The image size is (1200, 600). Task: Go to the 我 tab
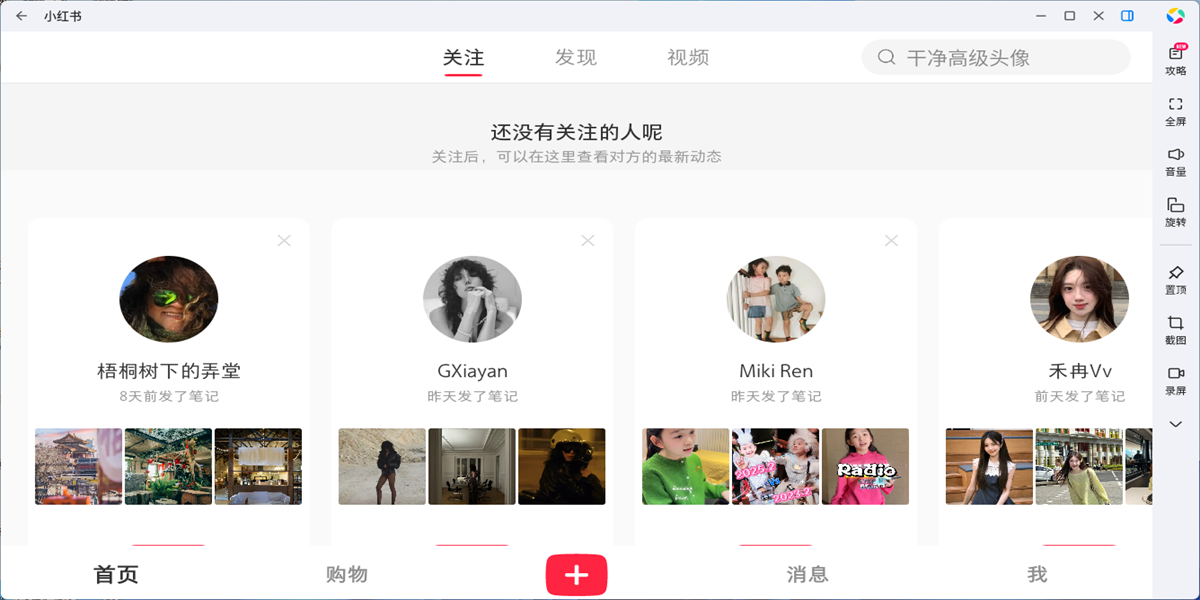(1037, 574)
